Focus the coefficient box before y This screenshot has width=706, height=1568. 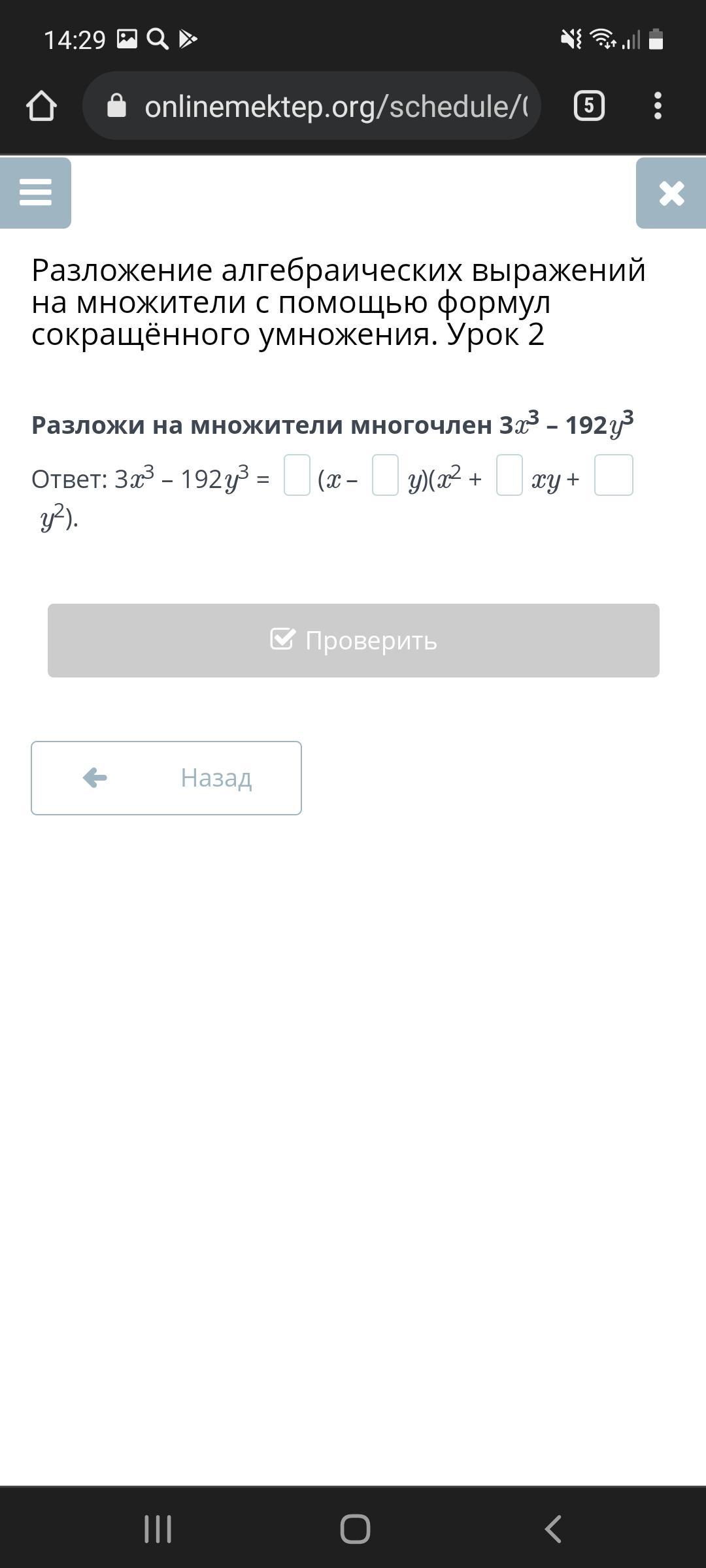(x=385, y=476)
